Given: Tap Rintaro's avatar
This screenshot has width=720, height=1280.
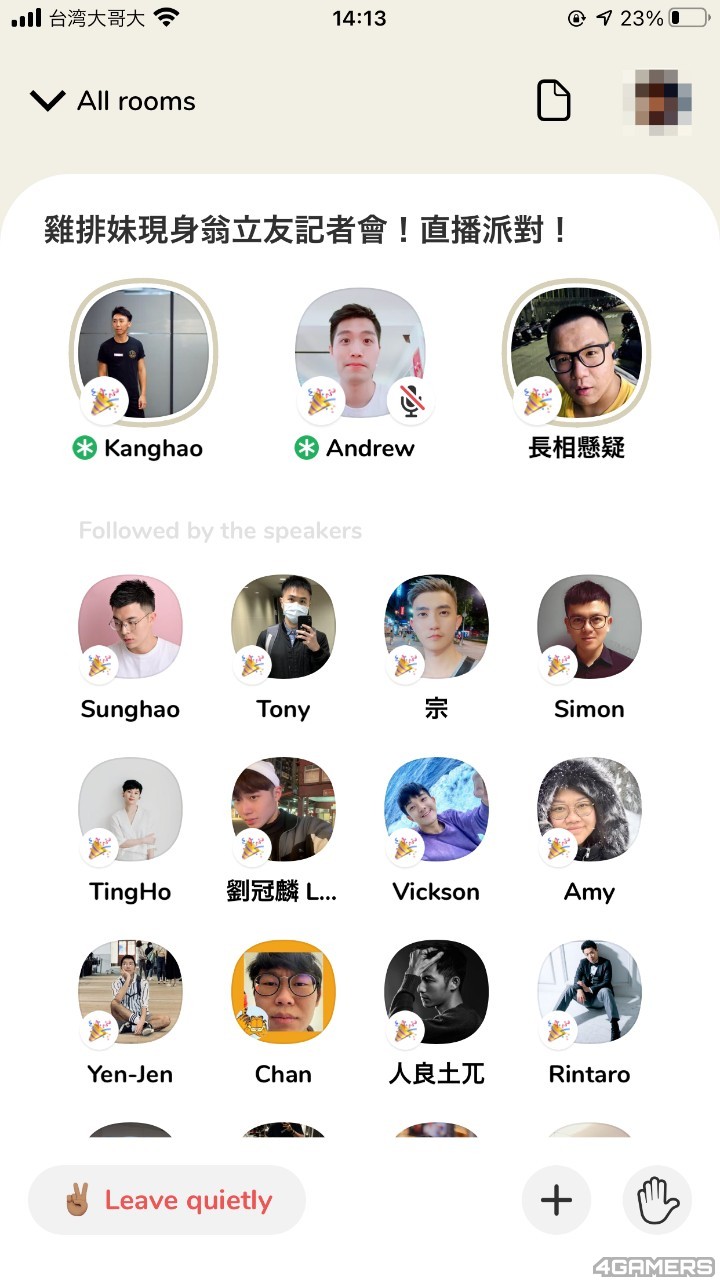Looking at the screenshot, I should 589,992.
